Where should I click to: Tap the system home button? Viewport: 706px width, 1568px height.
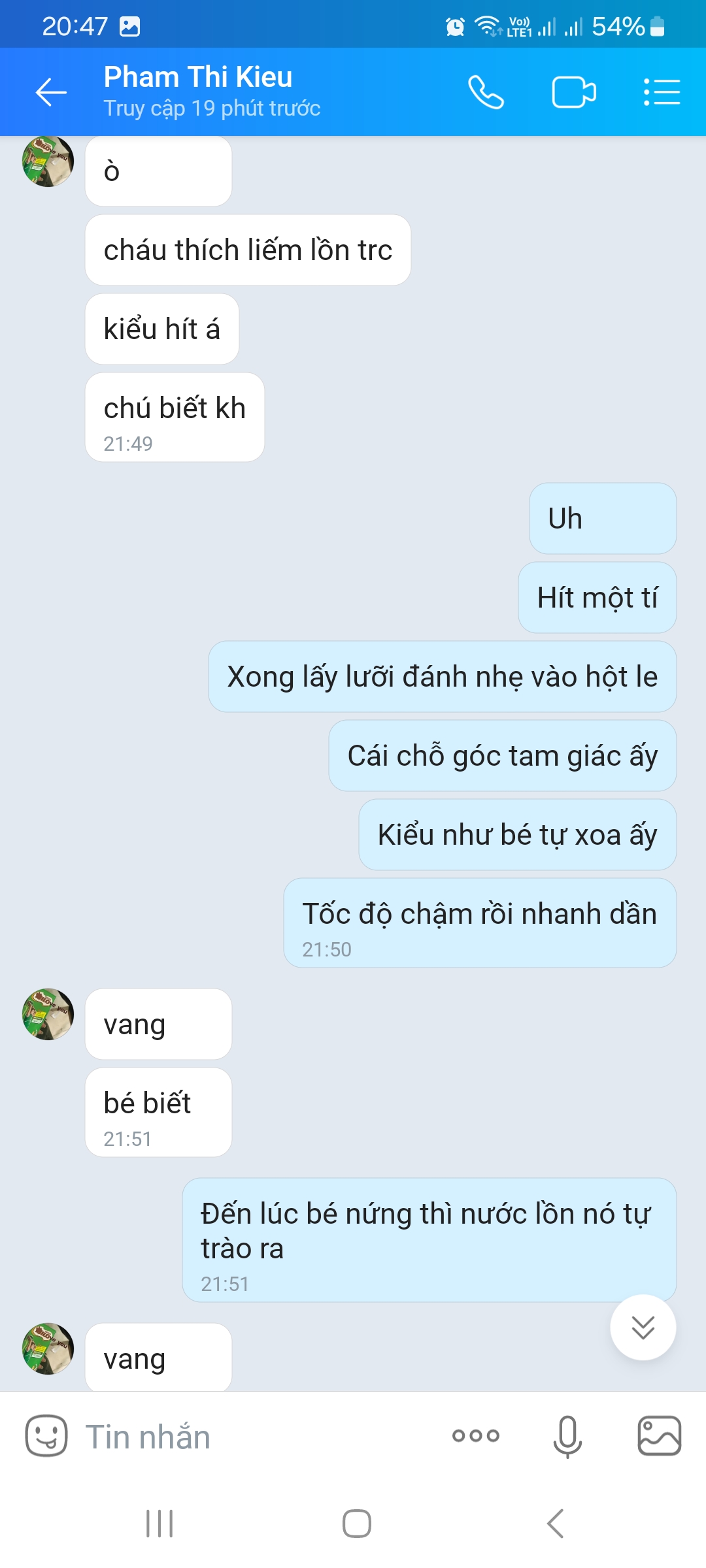356,1524
